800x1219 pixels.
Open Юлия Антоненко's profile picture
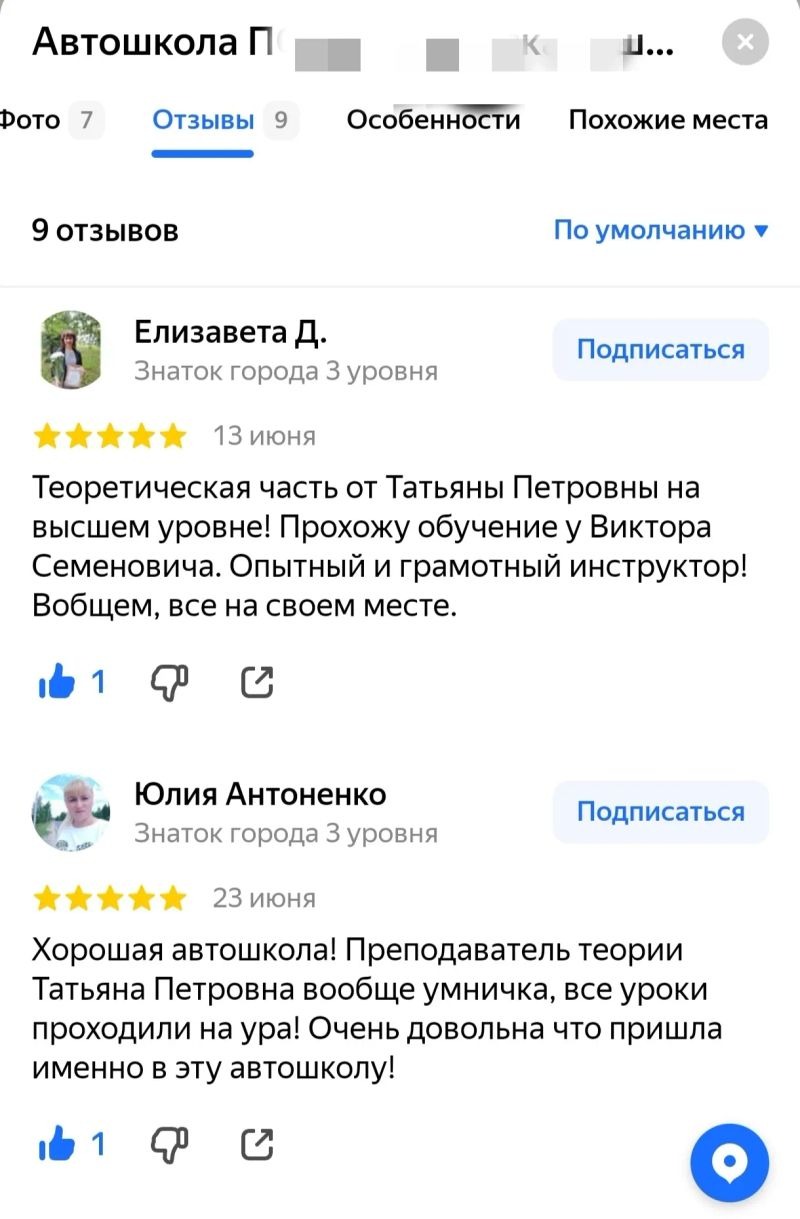70,811
